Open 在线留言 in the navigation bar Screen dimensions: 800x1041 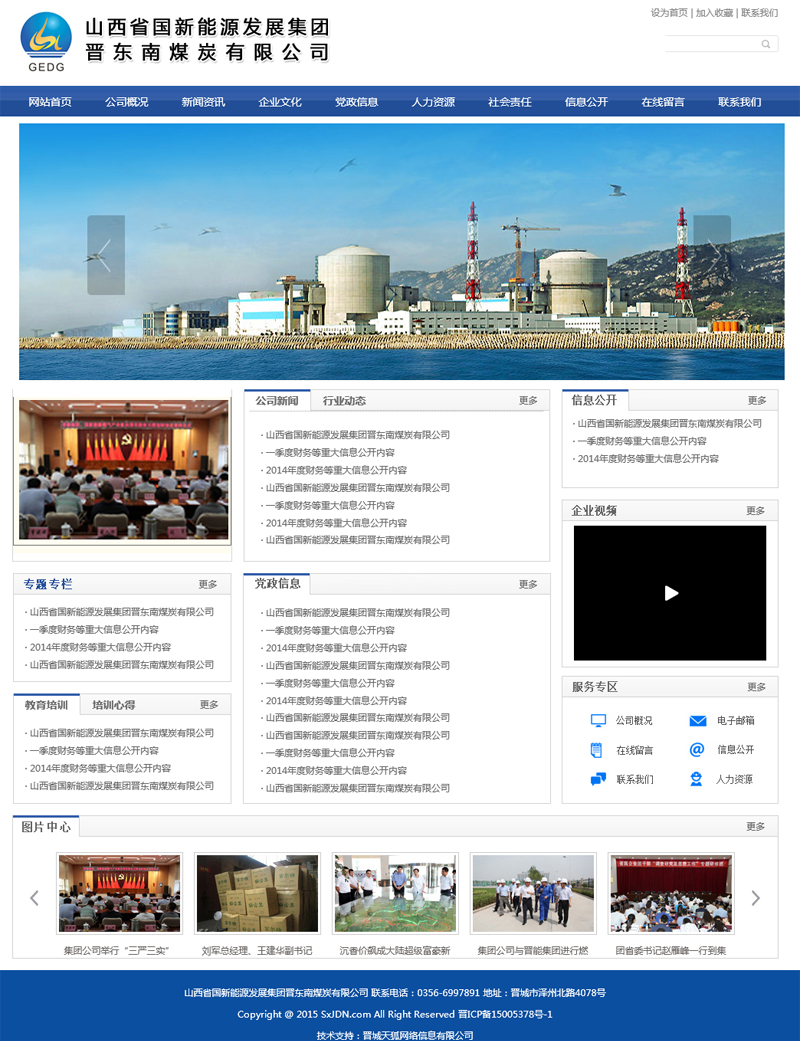pos(663,102)
